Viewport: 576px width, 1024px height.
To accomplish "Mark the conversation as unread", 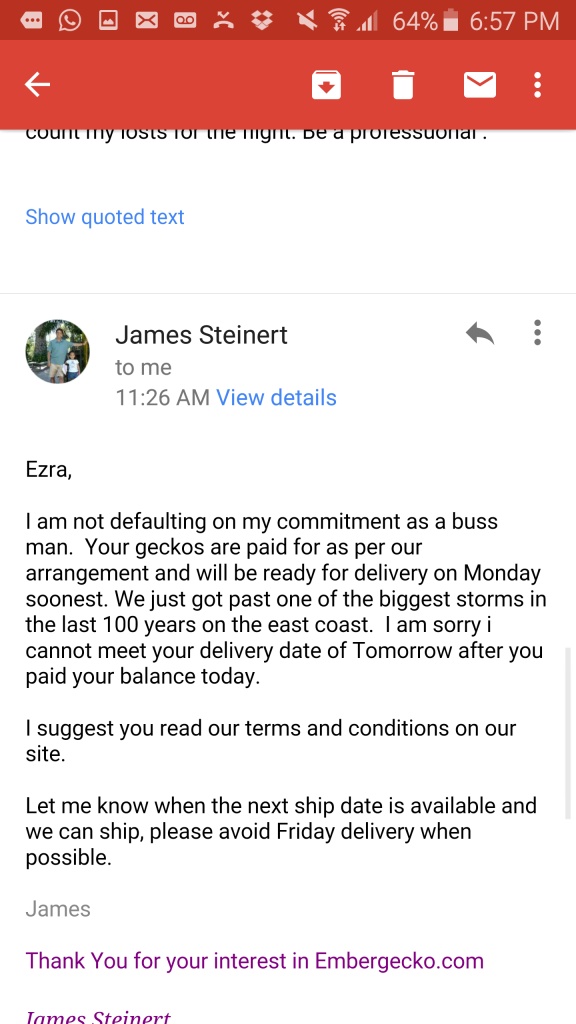I will coord(479,85).
